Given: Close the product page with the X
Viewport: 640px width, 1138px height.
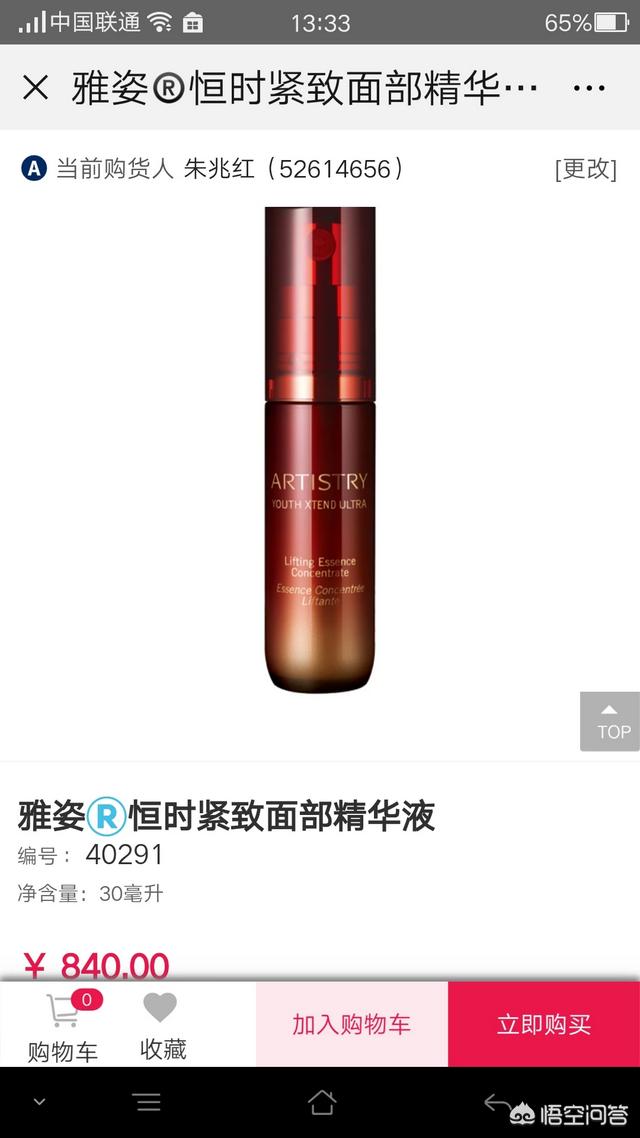Looking at the screenshot, I should point(35,88).
